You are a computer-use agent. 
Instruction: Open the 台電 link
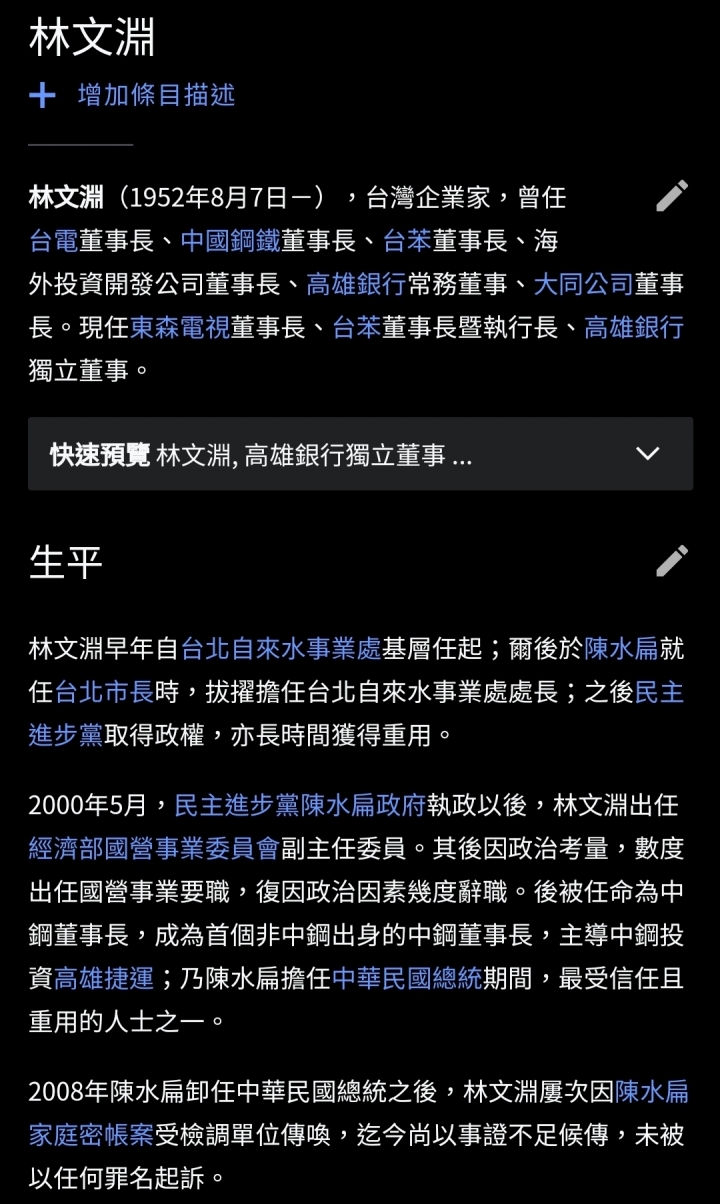coord(53,241)
